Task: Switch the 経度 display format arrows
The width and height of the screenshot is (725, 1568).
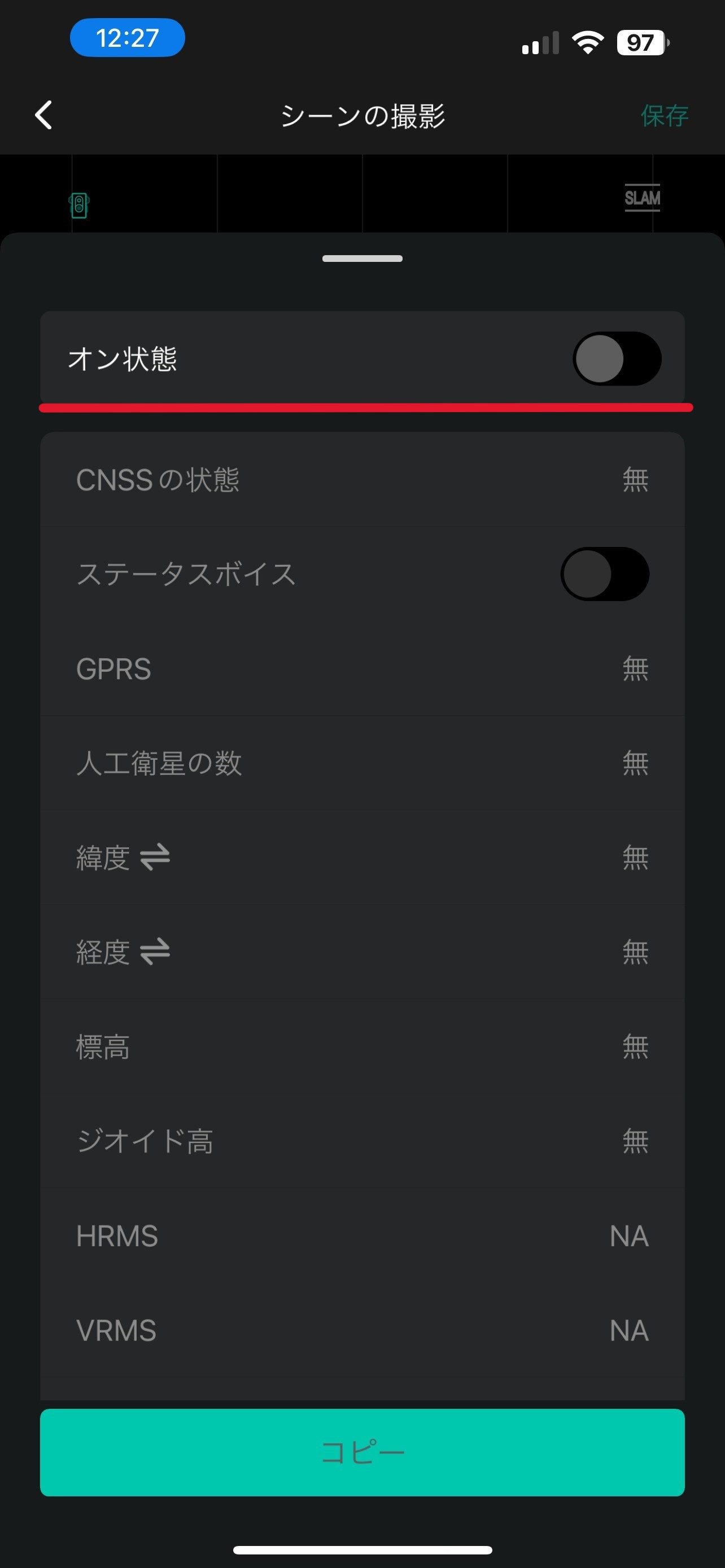Action: 155,952
